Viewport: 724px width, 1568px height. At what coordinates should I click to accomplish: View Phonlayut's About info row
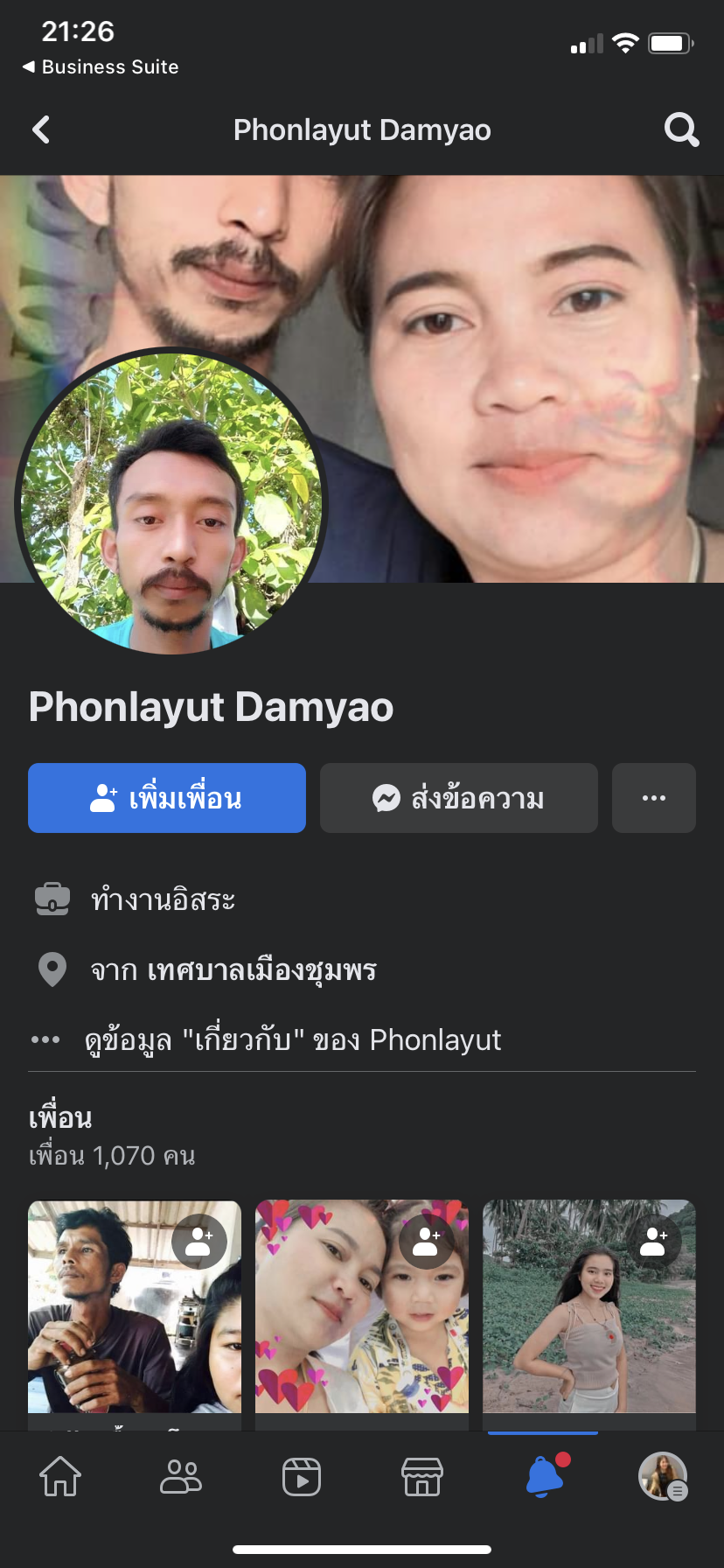[293, 1040]
